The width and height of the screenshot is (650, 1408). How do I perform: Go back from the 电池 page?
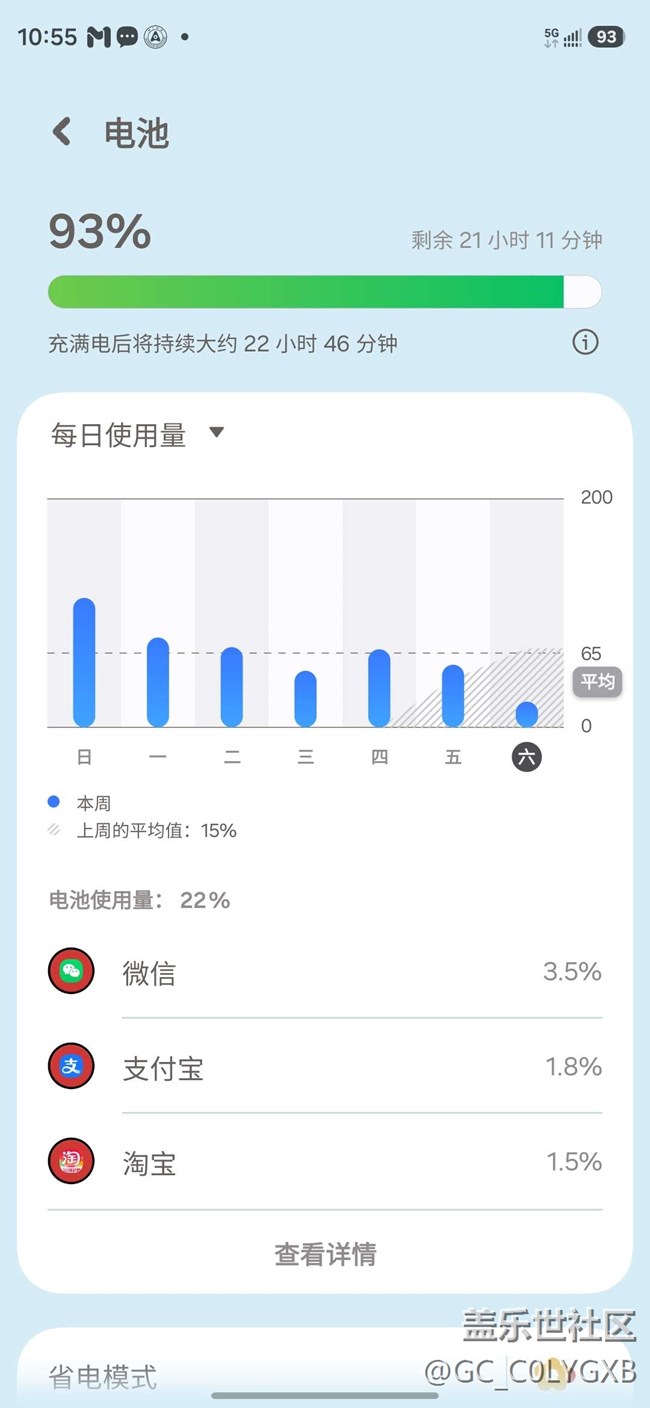click(63, 132)
